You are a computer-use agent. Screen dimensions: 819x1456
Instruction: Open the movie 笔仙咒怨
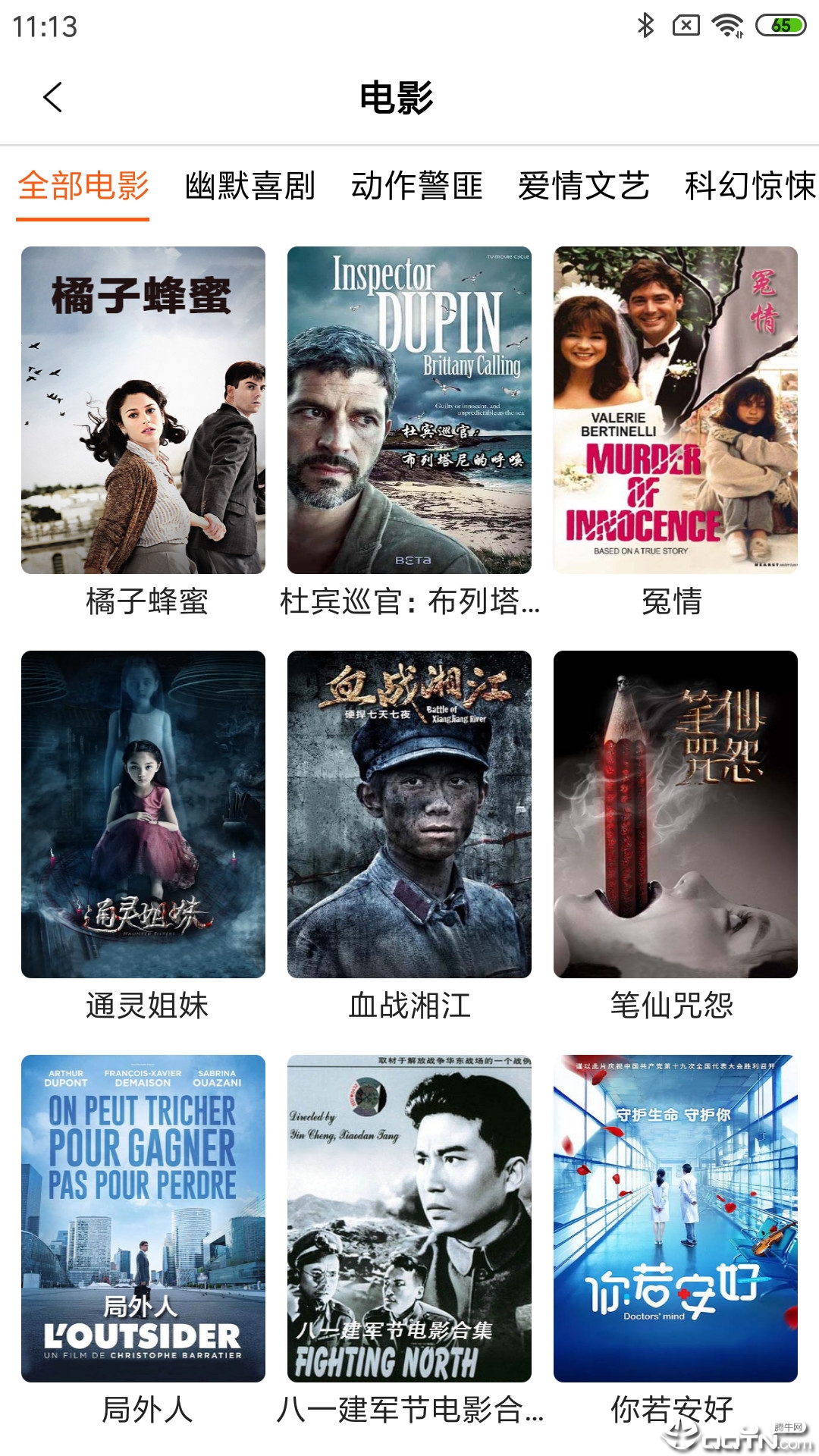click(x=676, y=814)
